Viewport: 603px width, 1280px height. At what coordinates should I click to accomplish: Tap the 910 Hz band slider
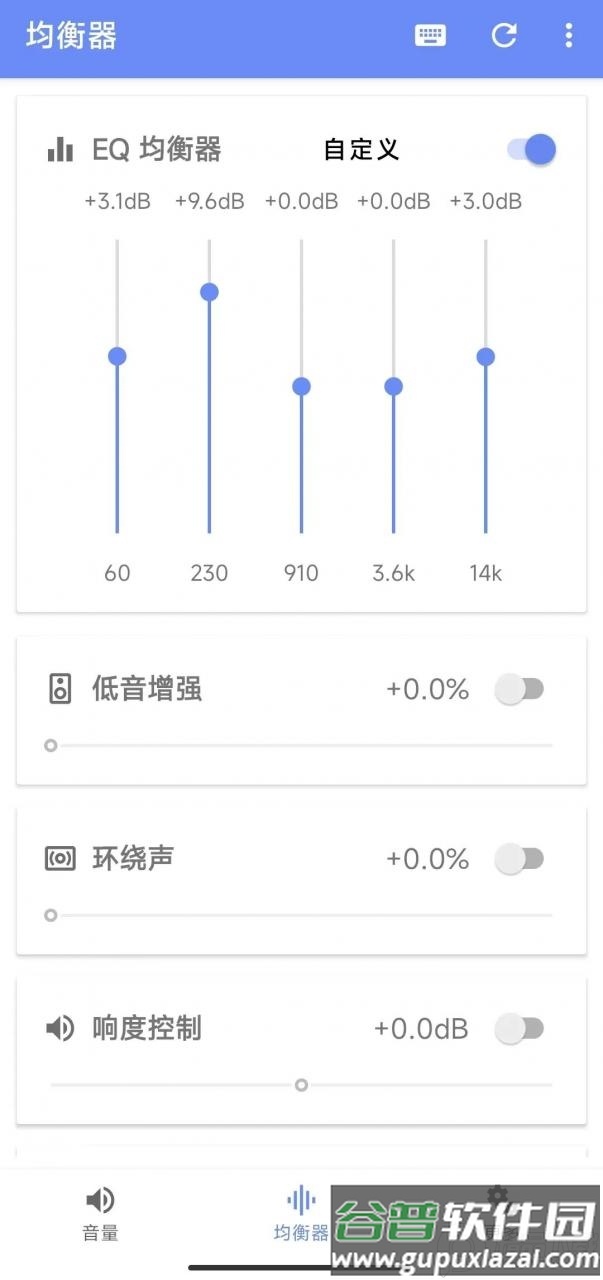click(301, 386)
